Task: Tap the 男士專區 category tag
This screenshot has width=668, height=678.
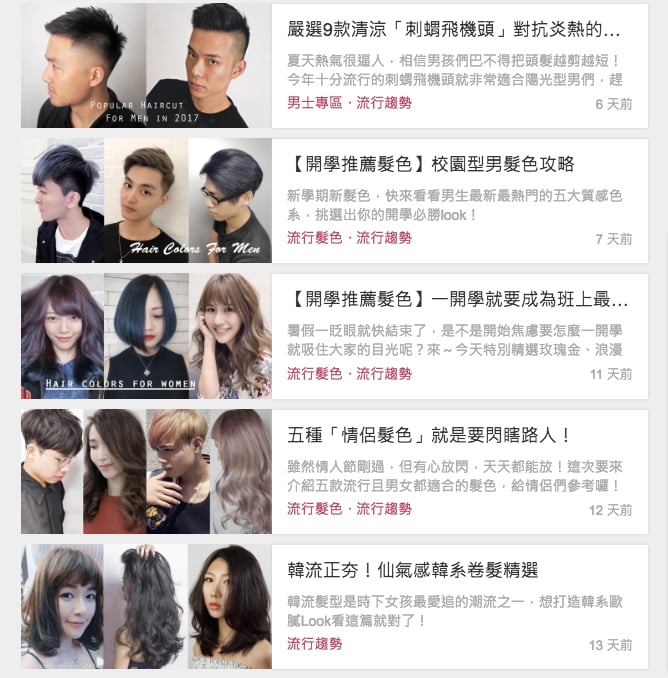Action: point(314,103)
